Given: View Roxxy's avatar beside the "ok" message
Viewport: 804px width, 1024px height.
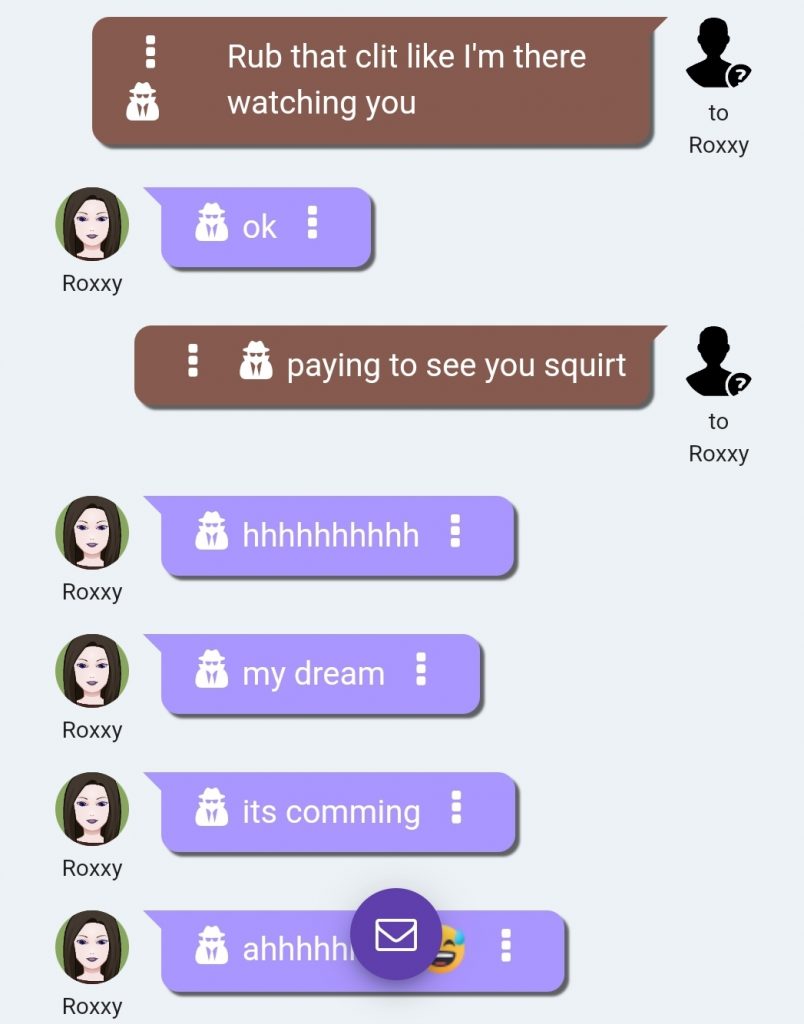Looking at the screenshot, I should [x=92, y=225].
